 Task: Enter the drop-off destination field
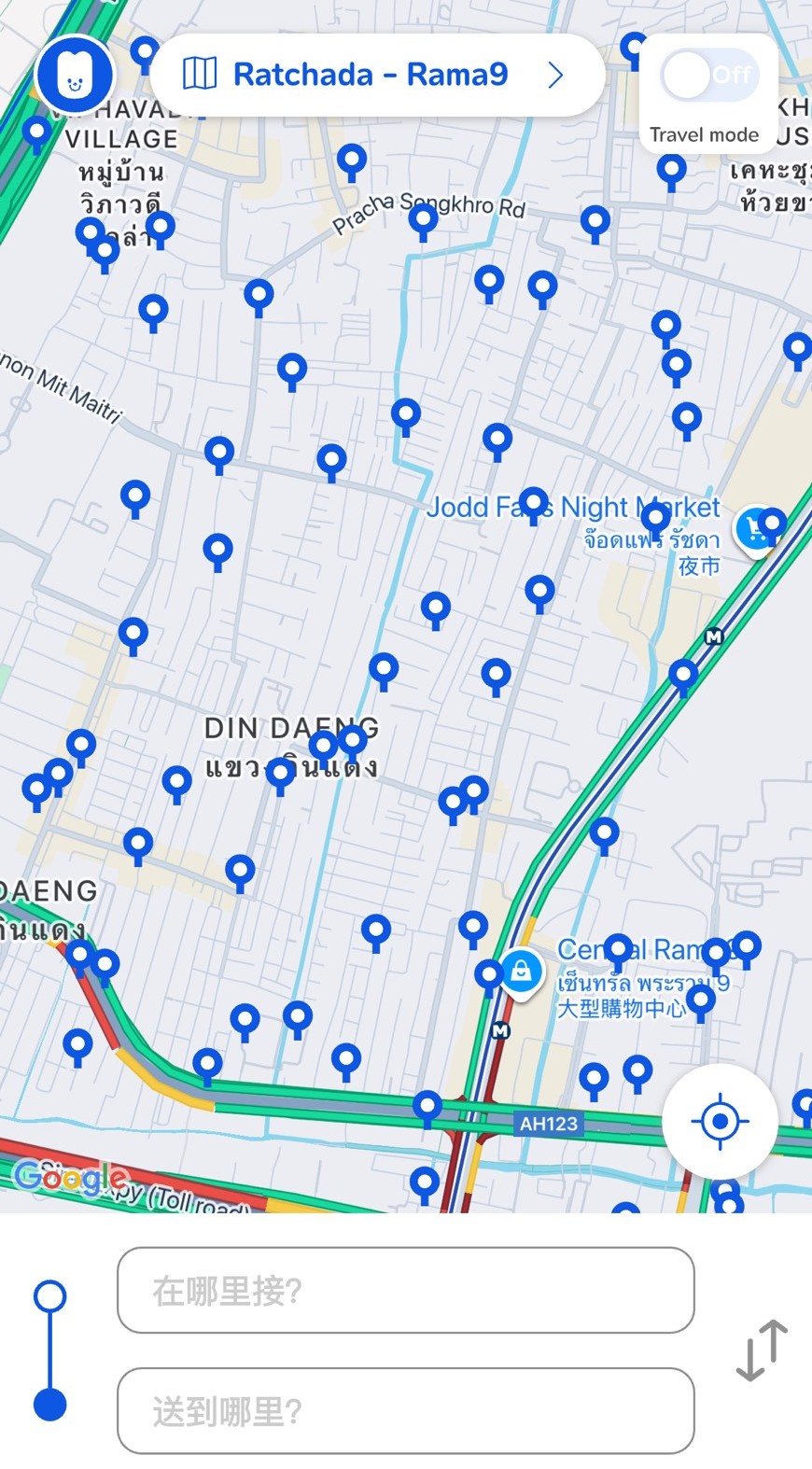click(x=405, y=1410)
